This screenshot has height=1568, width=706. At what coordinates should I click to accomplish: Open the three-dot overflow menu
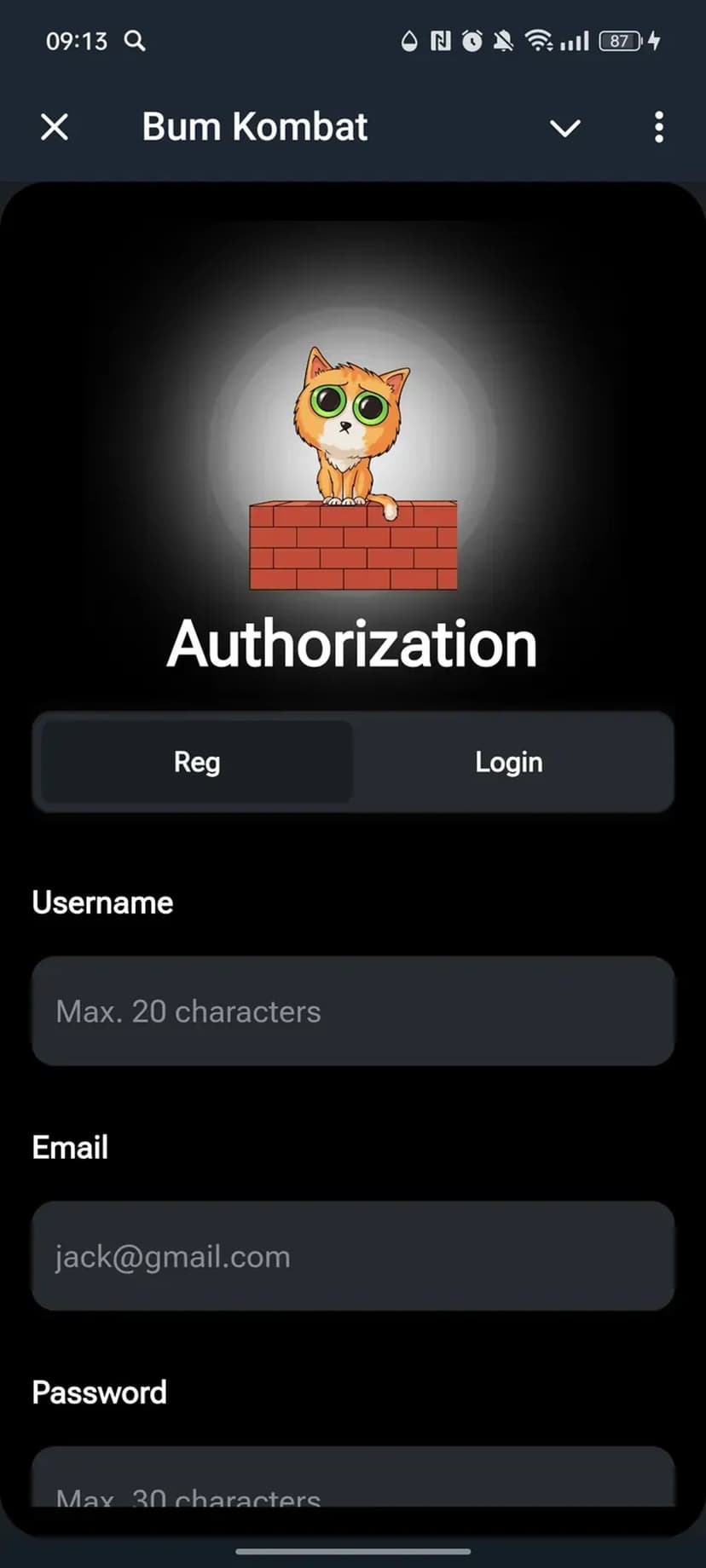tap(658, 128)
